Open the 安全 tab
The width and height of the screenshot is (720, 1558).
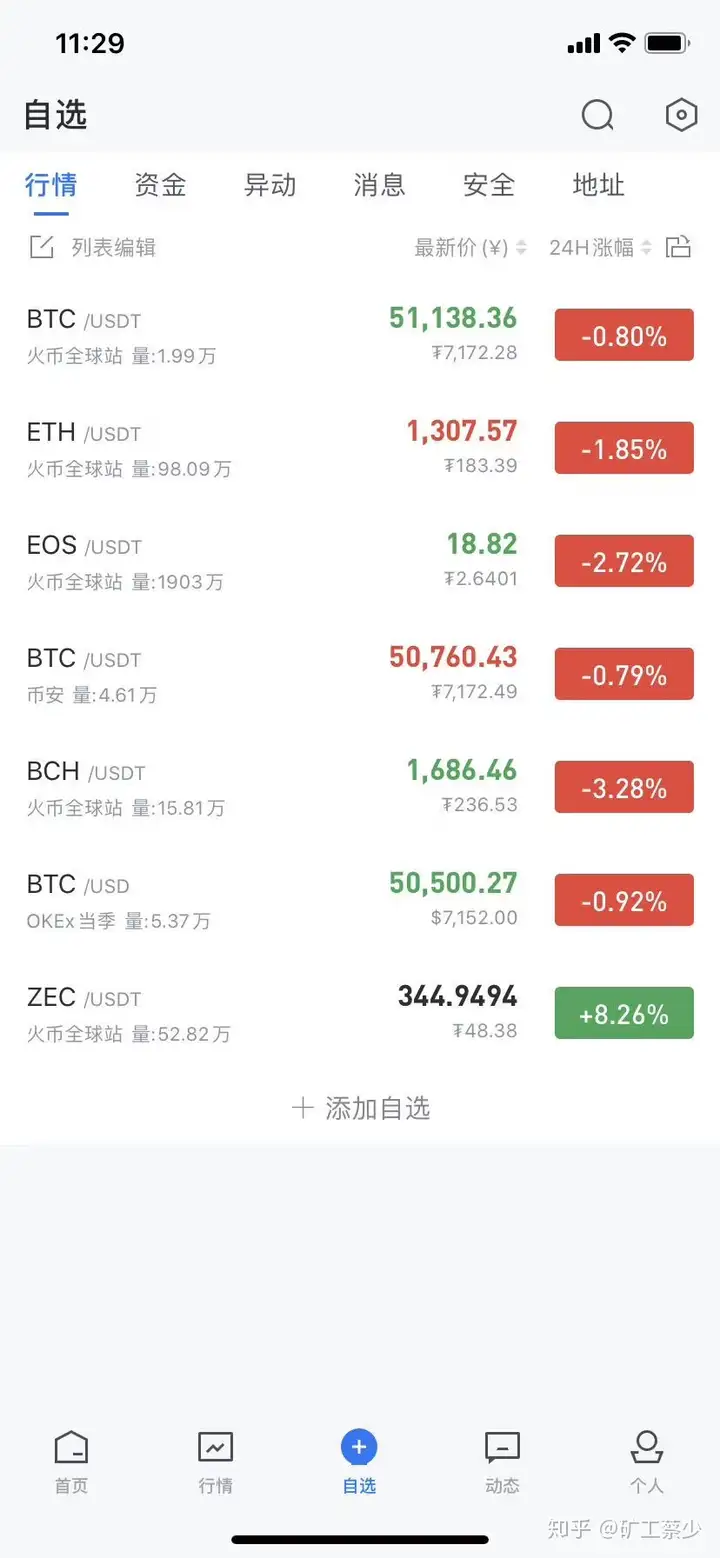pyautogui.click(x=489, y=185)
